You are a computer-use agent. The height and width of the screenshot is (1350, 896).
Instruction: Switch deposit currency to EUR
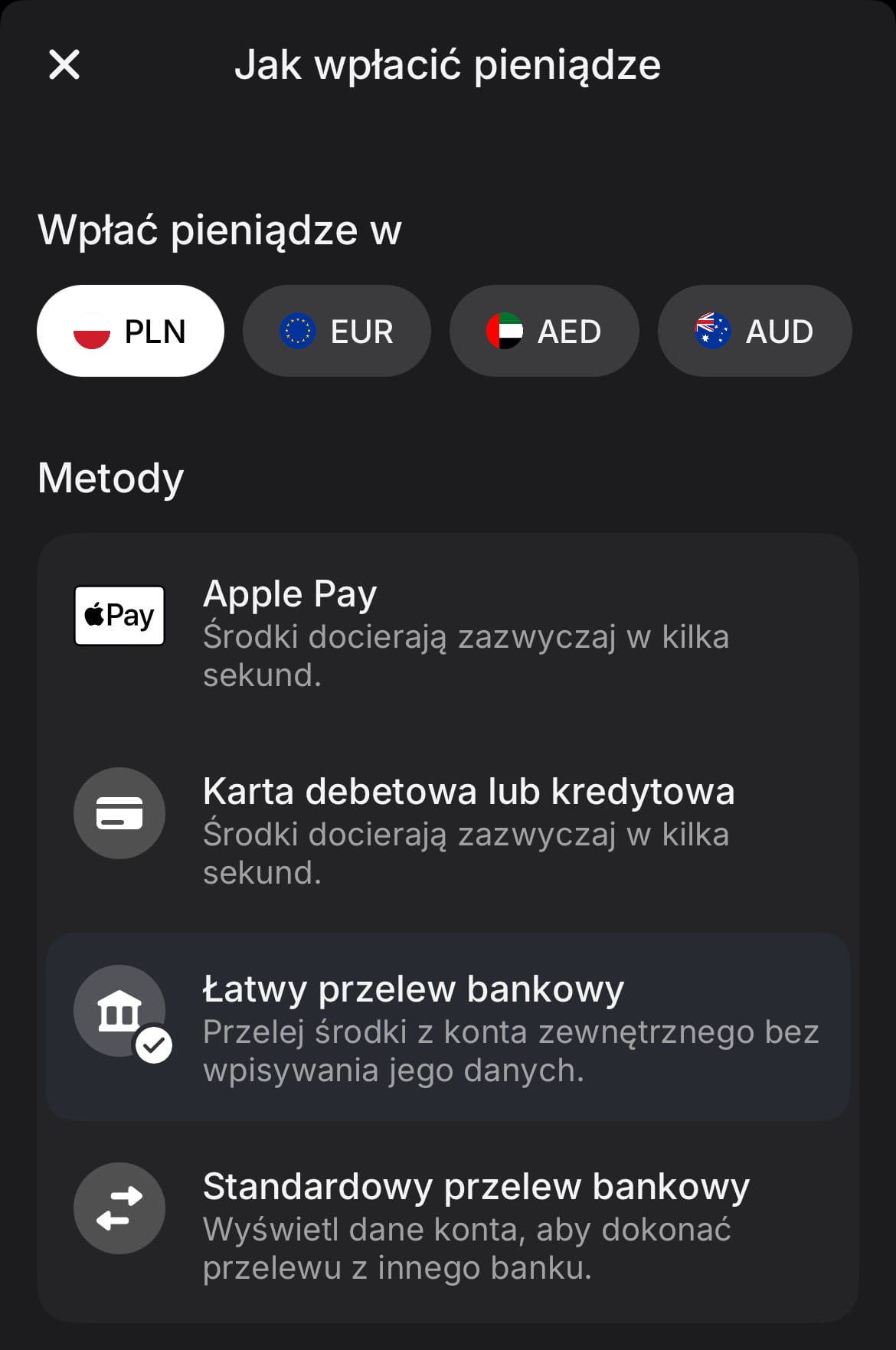(x=337, y=331)
